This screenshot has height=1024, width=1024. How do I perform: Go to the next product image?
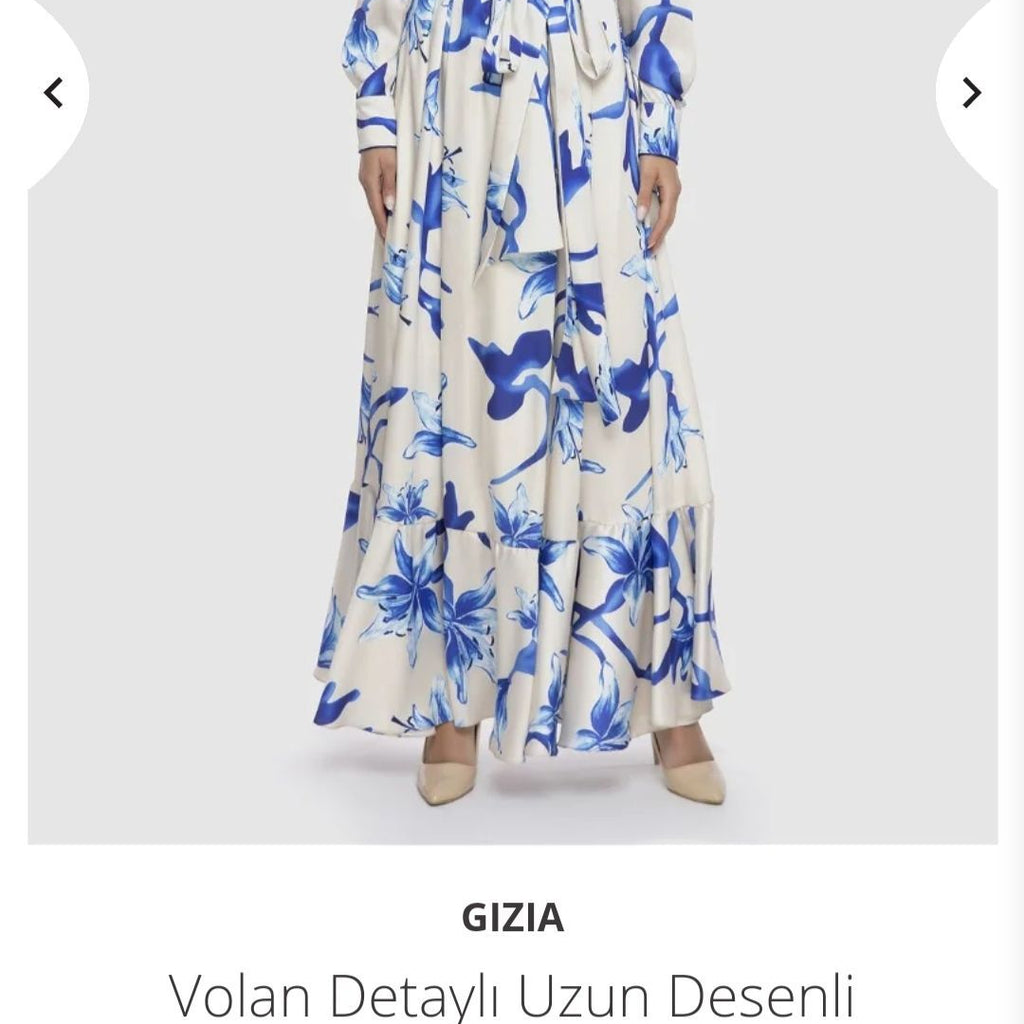(970, 93)
